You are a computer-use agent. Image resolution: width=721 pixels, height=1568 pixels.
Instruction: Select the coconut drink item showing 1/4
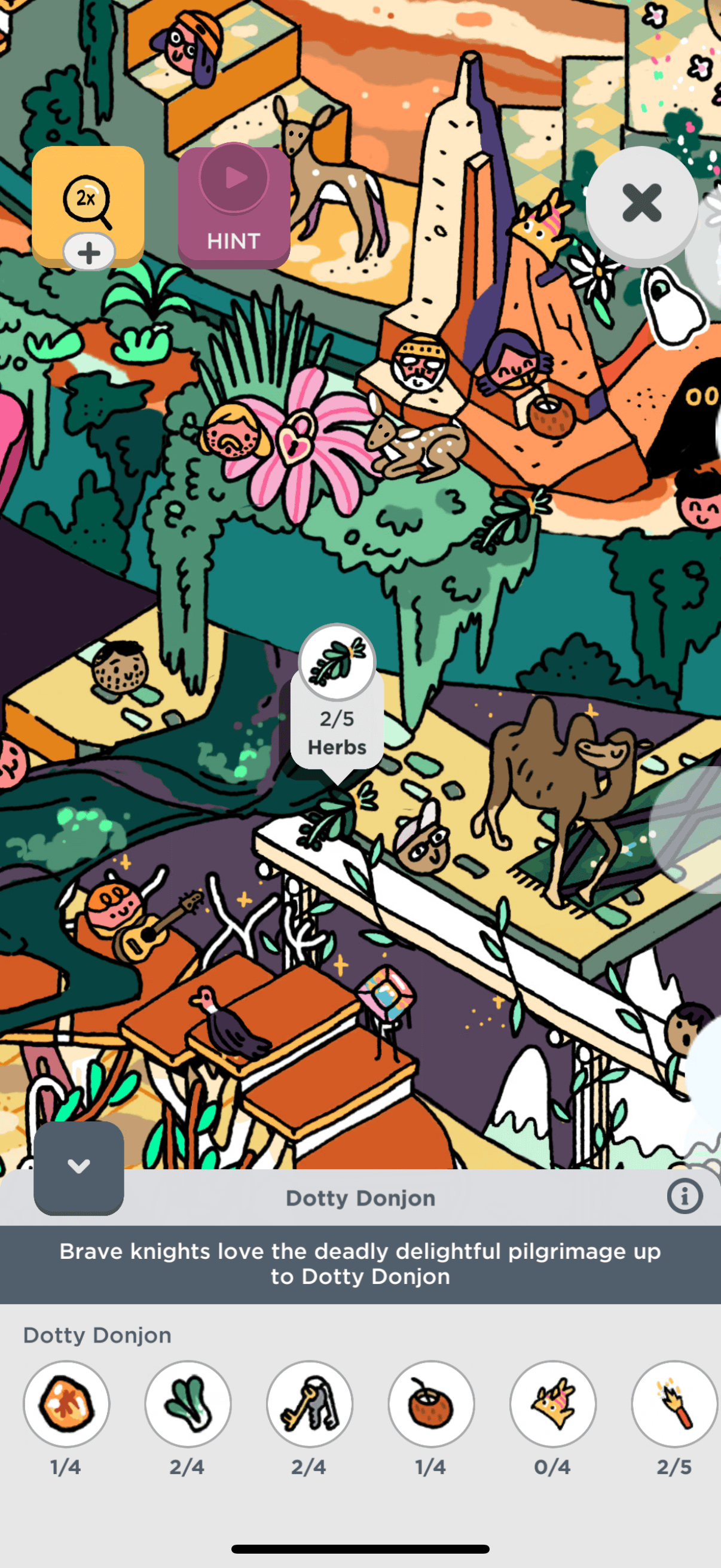point(432,1404)
